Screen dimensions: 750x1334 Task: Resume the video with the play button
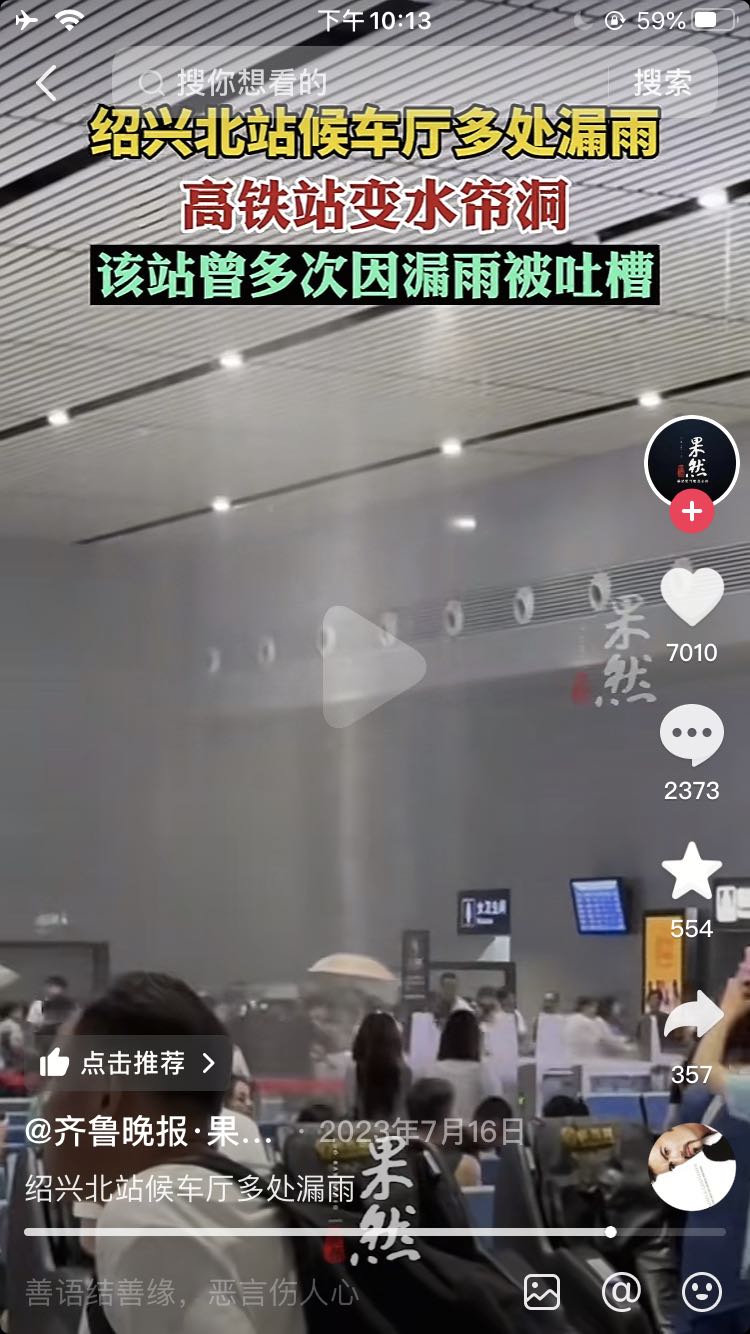(374, 667)
